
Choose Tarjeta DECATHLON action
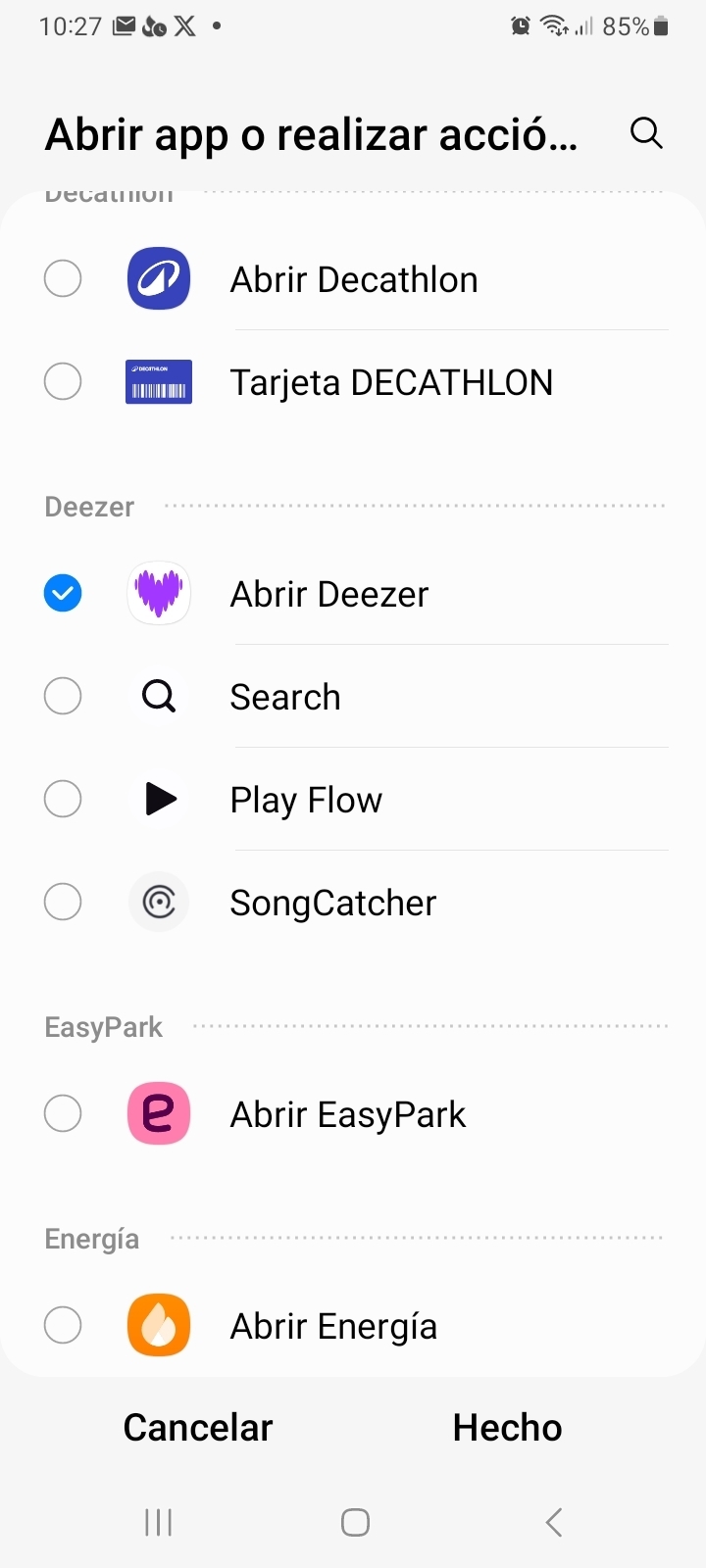(x=353, y=382)
